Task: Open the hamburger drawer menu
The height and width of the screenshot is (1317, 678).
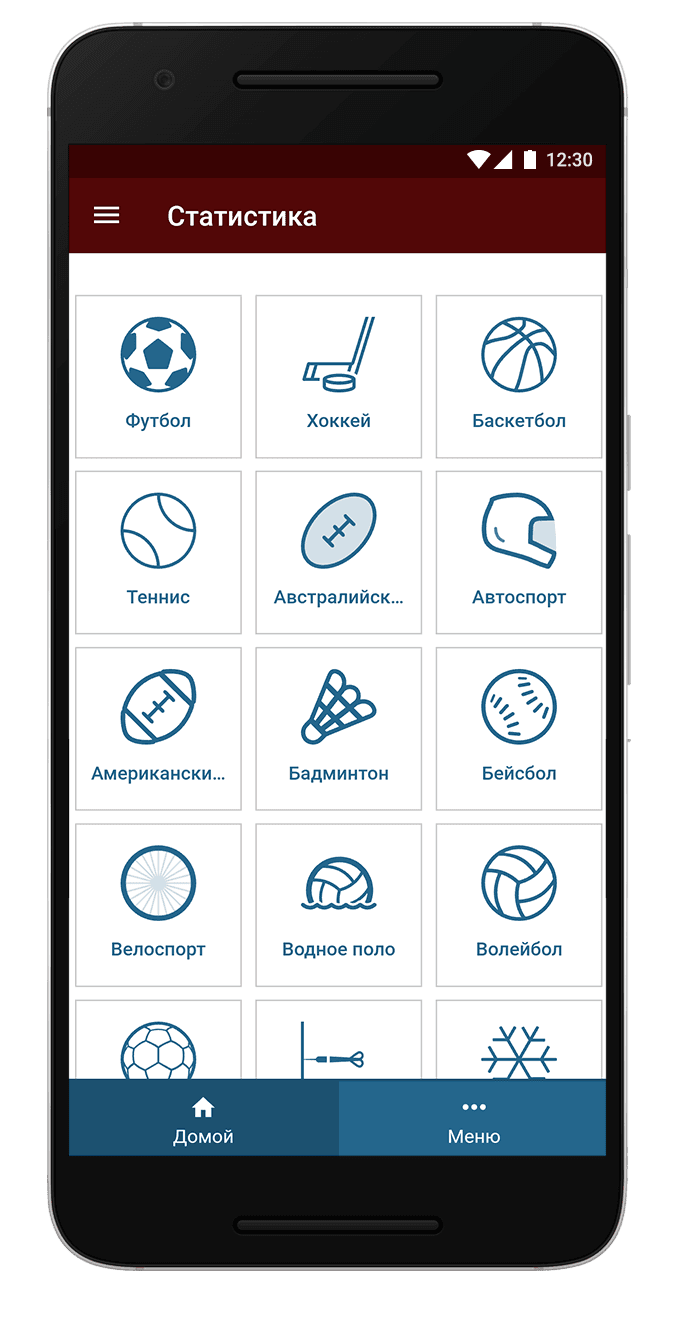Action: coord(106,216)
